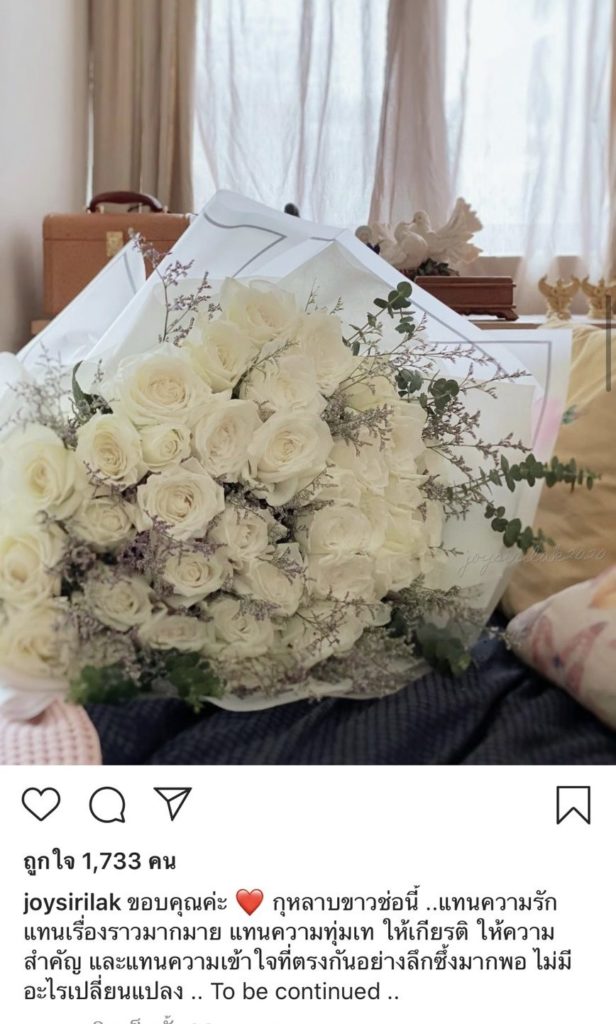616x1024 pixels.
Task: Share the post via paper plane icon
Action: 172,803
